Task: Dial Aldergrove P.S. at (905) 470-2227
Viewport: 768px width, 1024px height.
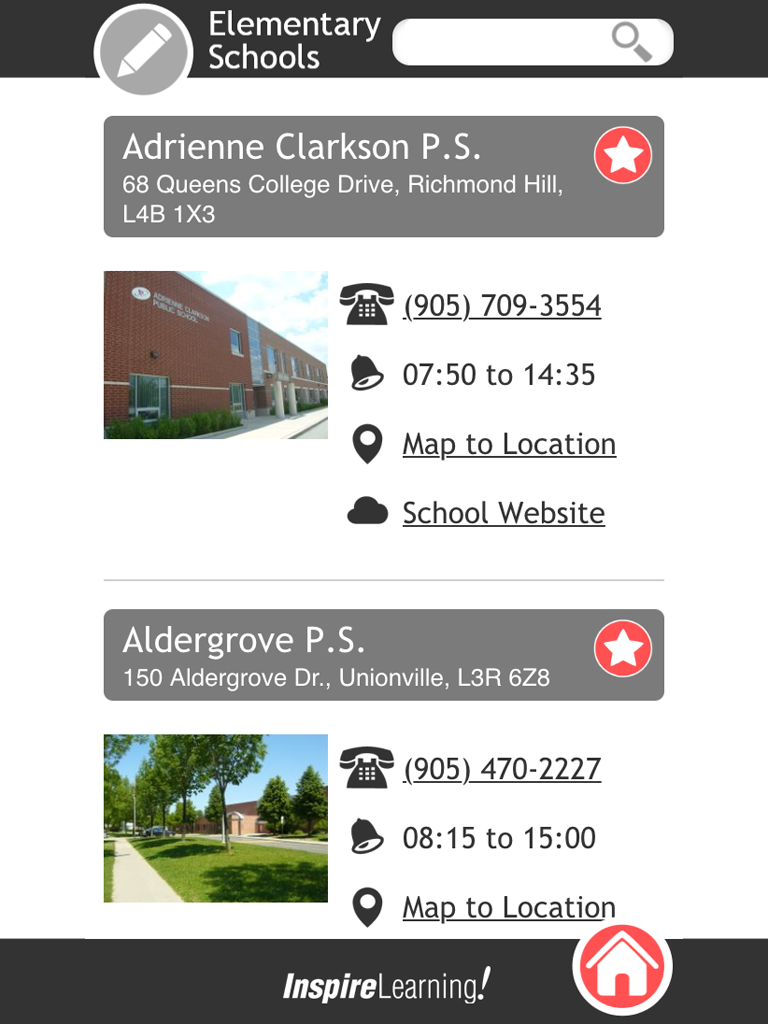Action: pyautogui.click(x=502, y=769)
